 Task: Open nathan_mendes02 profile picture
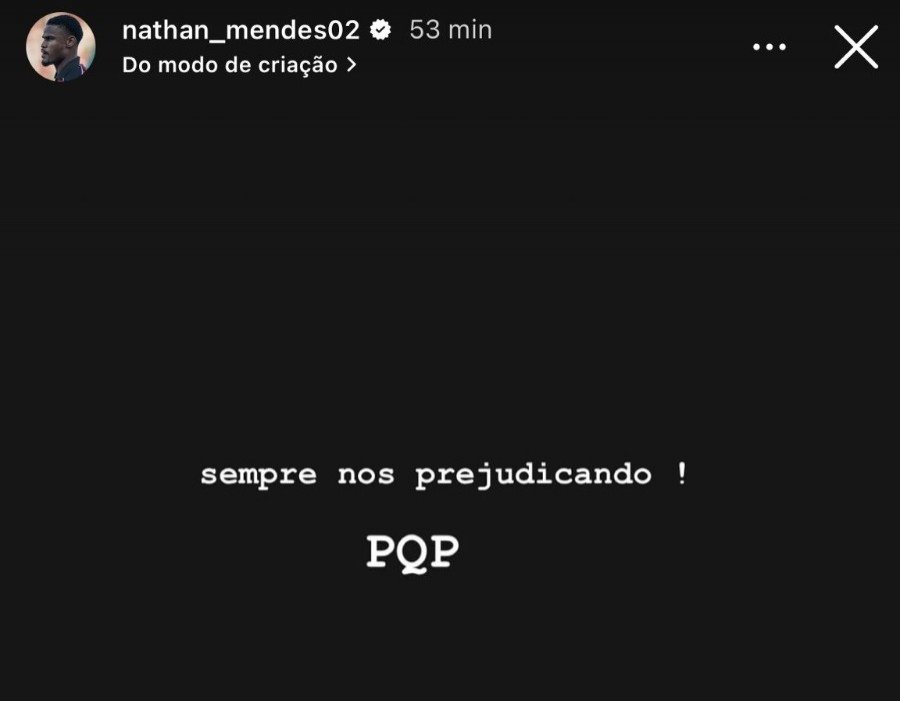tap(60, 47)
